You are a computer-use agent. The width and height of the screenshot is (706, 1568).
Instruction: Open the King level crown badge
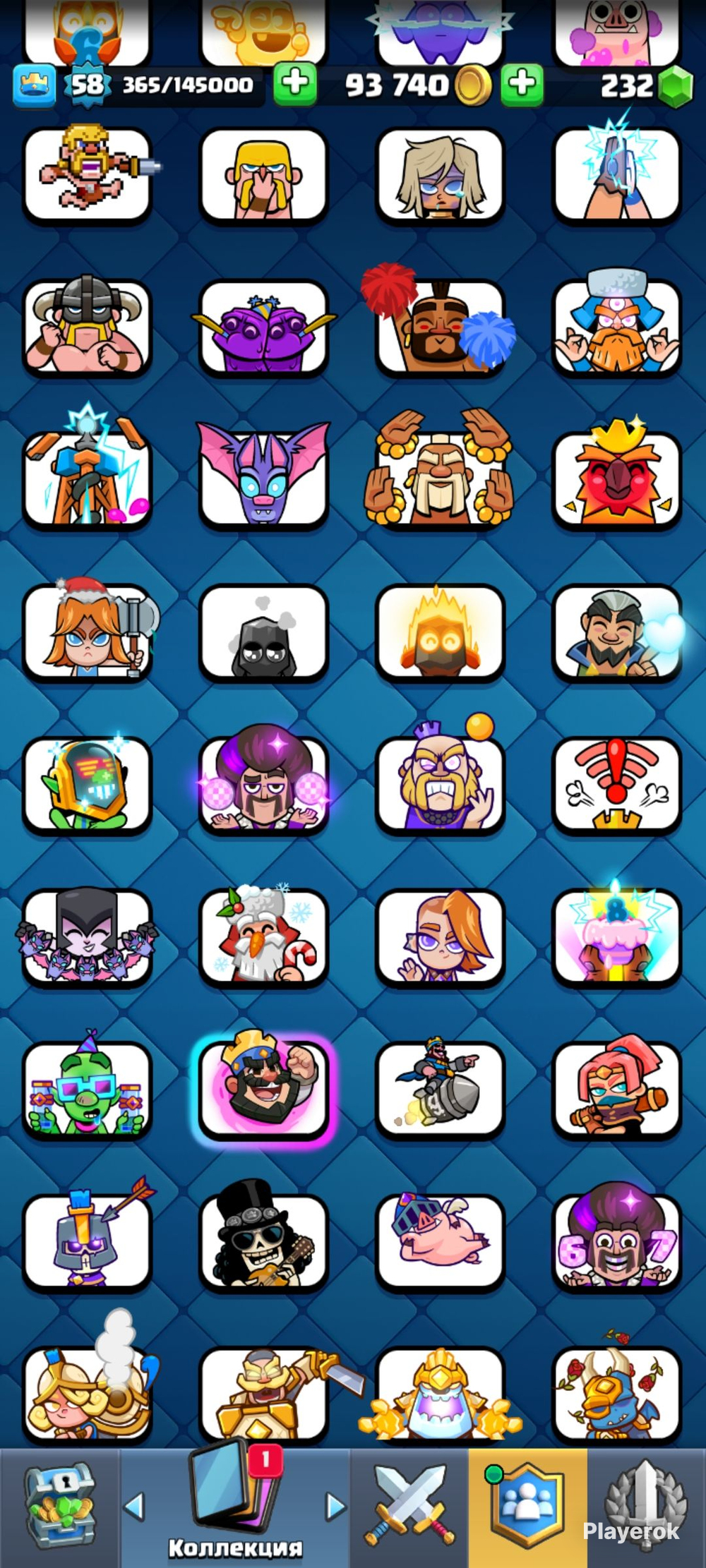click(x=34, y=86)
